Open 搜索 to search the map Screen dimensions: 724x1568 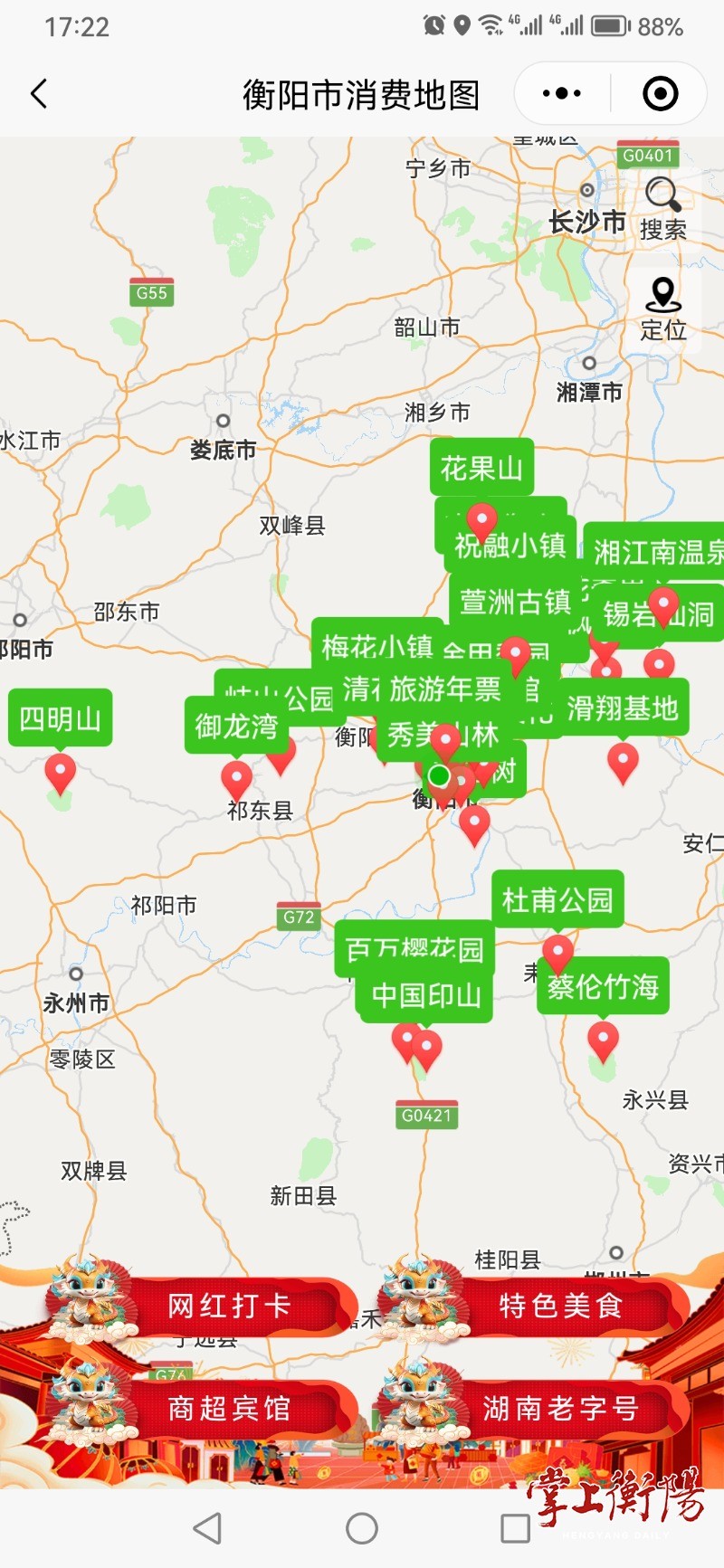point(662,209)
